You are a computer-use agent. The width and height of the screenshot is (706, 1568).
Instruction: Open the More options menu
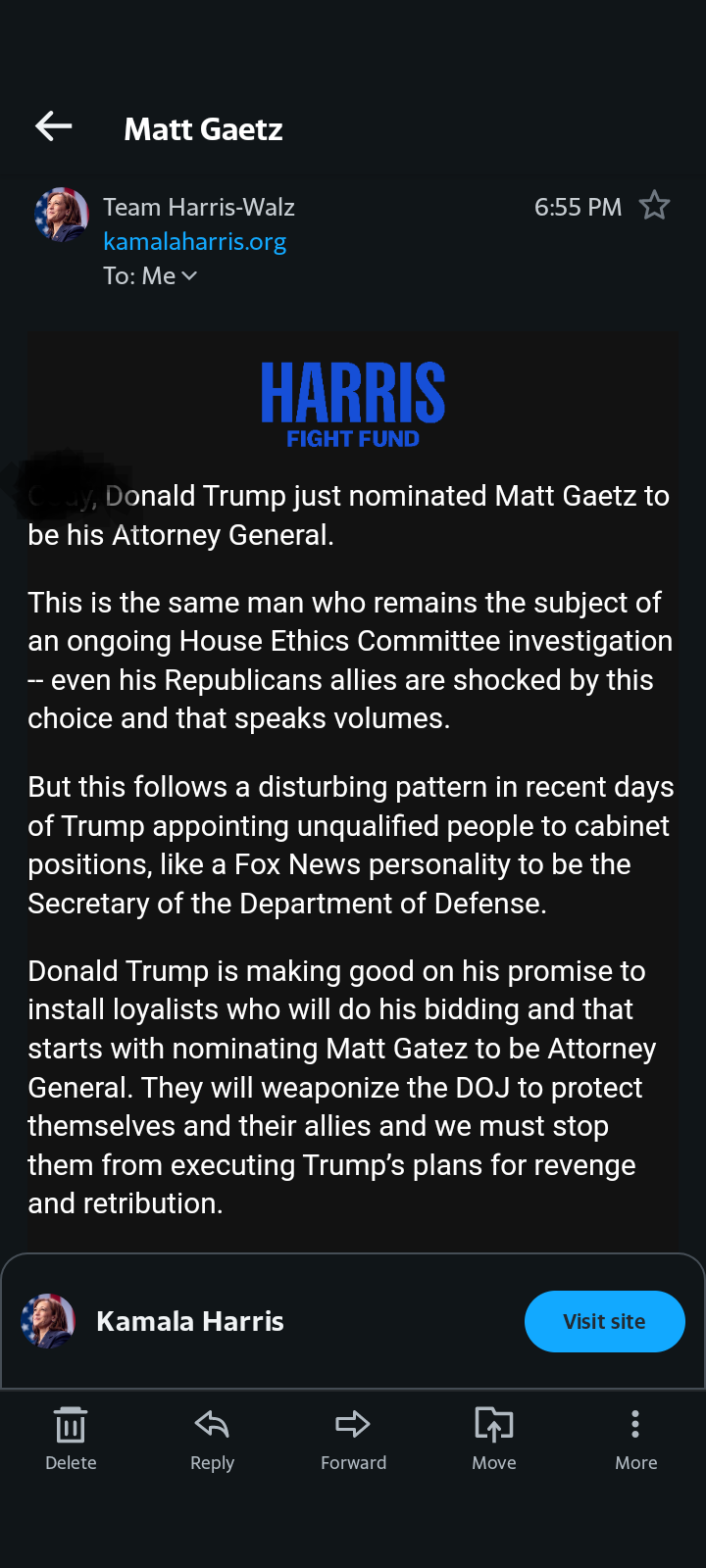click(635, 1437)
